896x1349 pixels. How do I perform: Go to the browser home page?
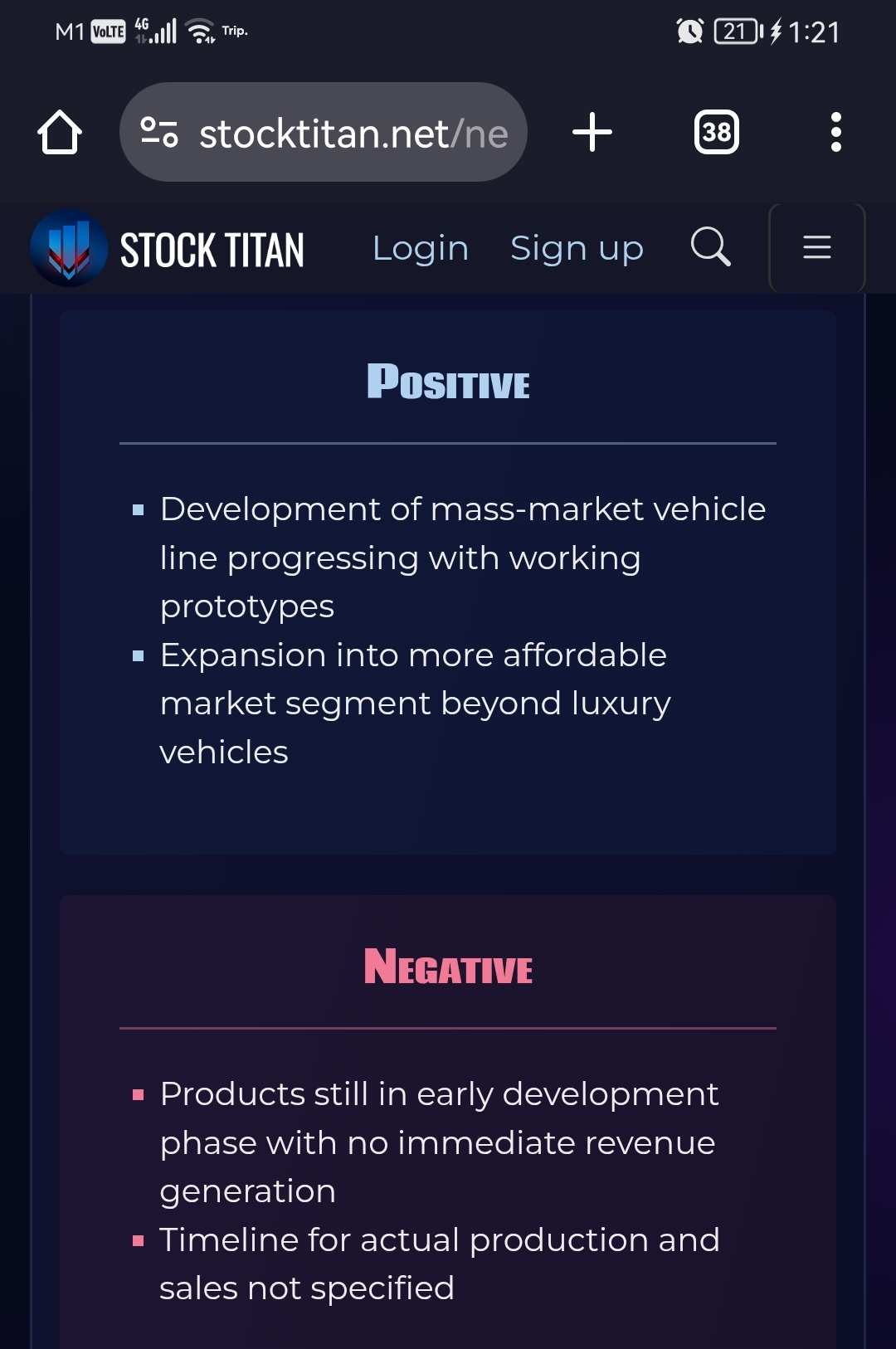click(x=60, y=133)
